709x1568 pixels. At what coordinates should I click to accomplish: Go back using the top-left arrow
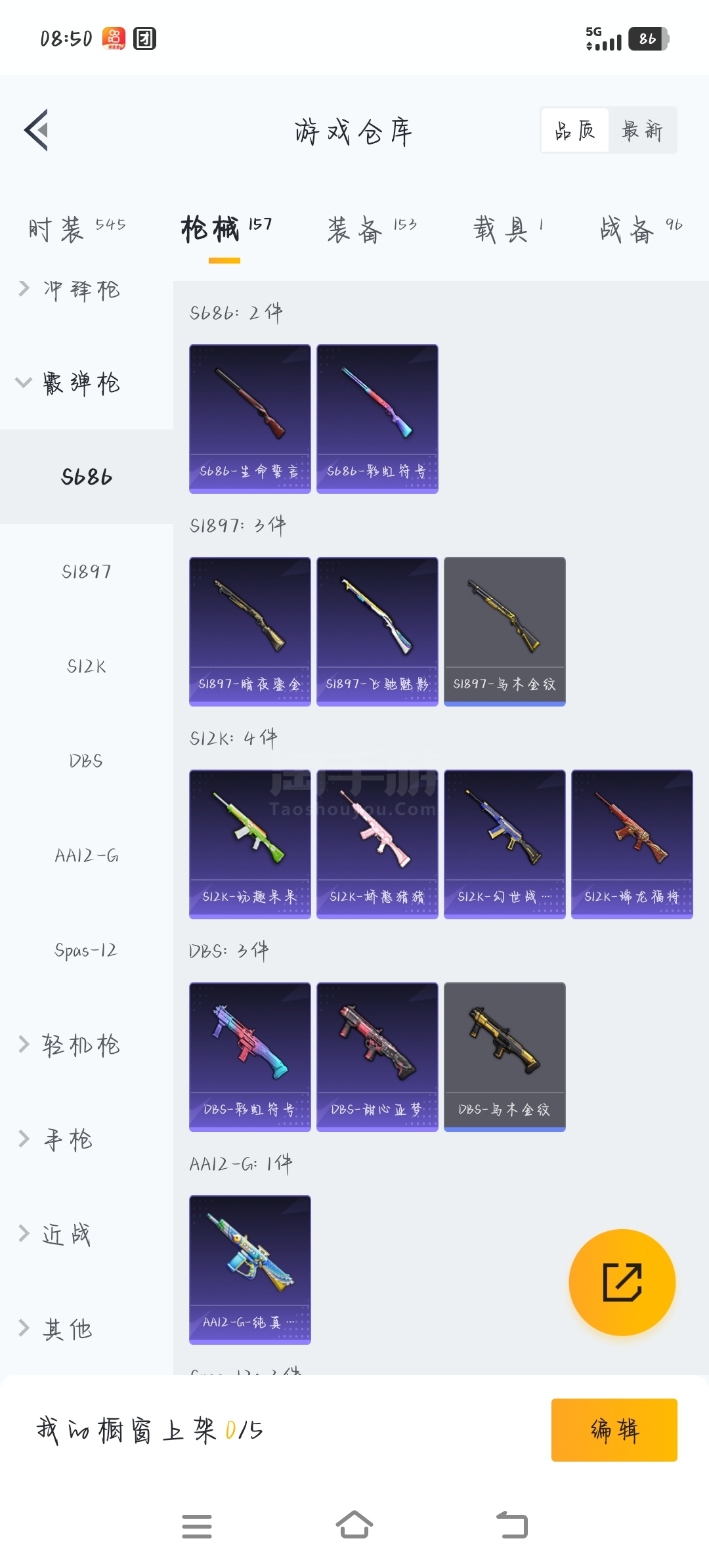click(37, 130)
